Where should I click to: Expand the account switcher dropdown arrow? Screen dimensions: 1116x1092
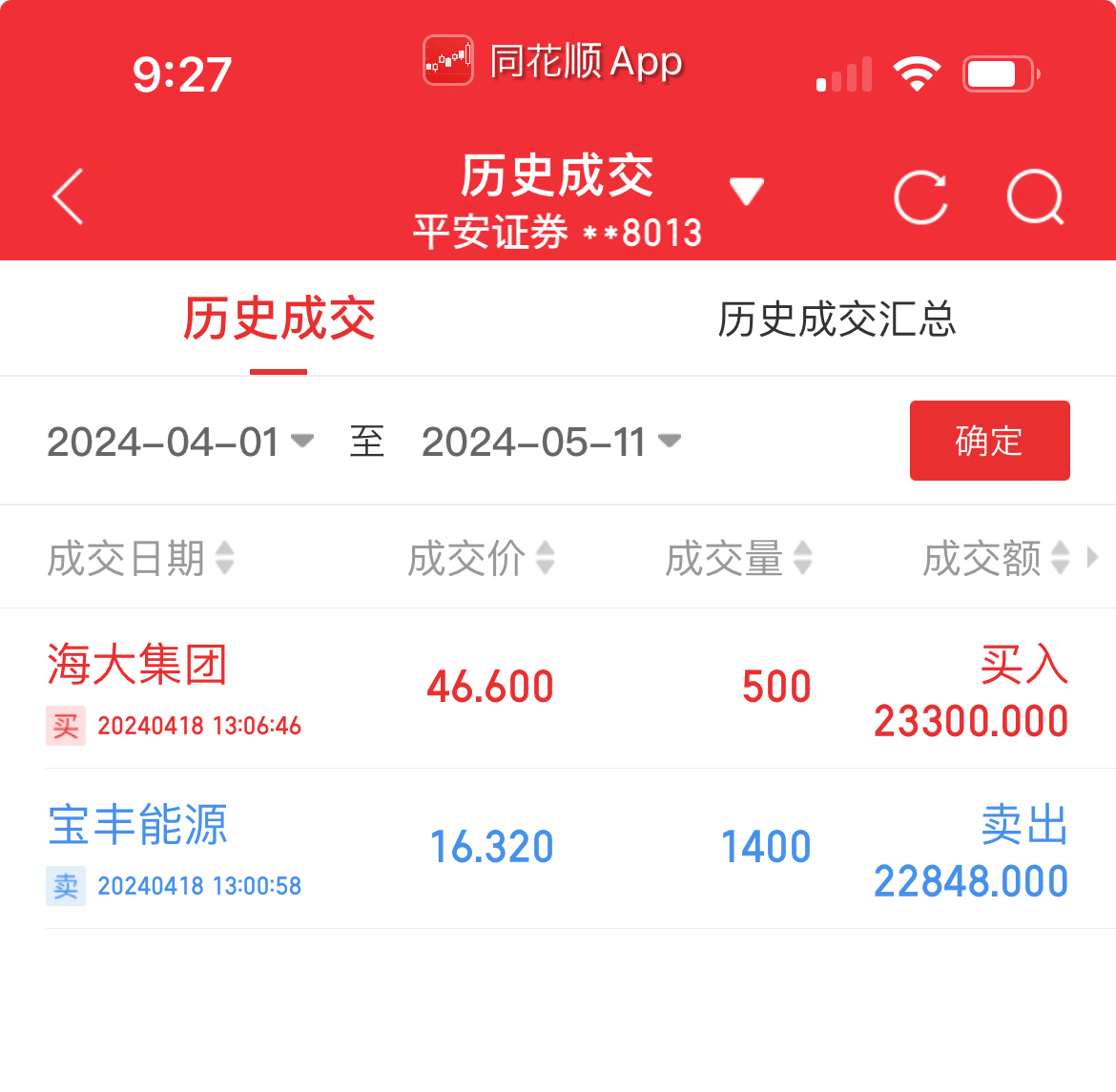coord(746,191)
